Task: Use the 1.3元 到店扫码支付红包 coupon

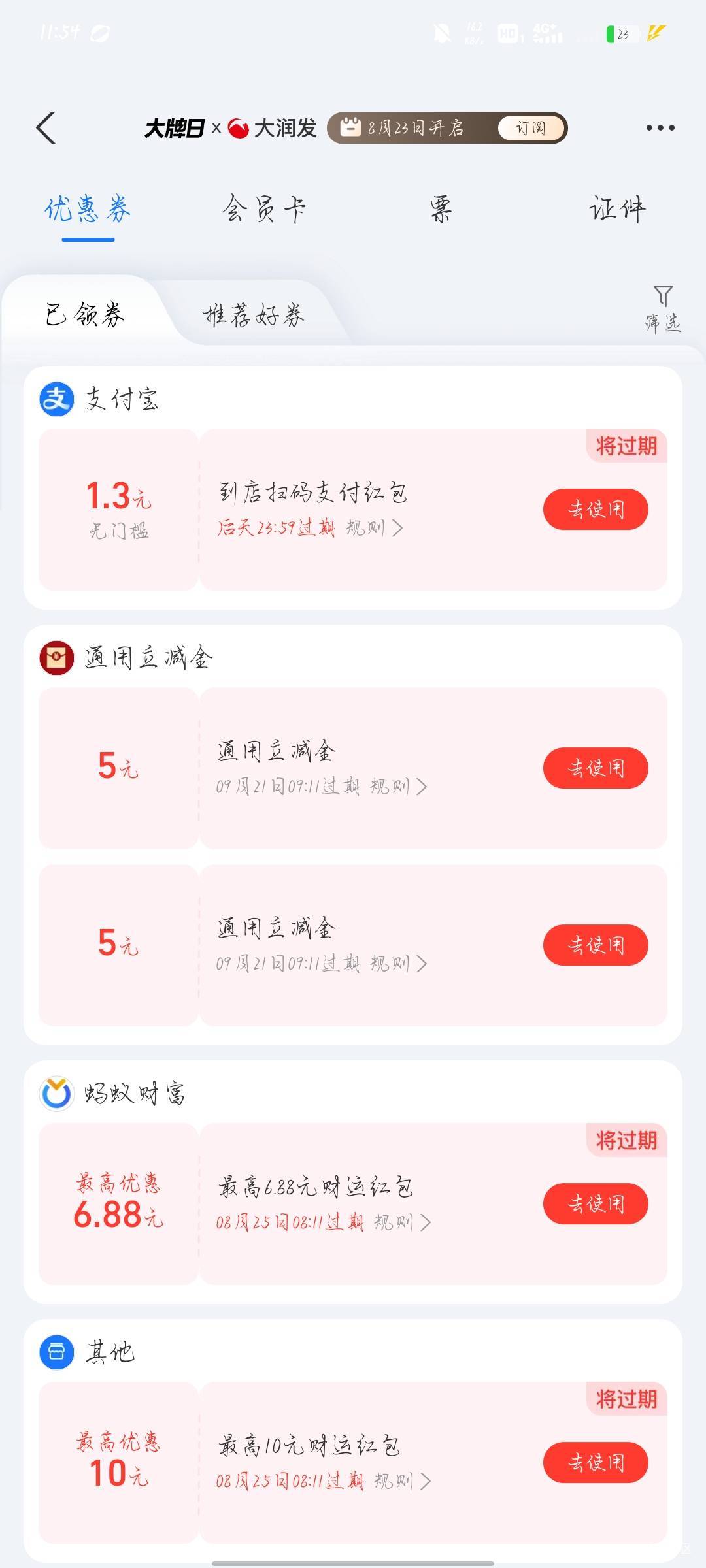Action: [x=596, y=509]
